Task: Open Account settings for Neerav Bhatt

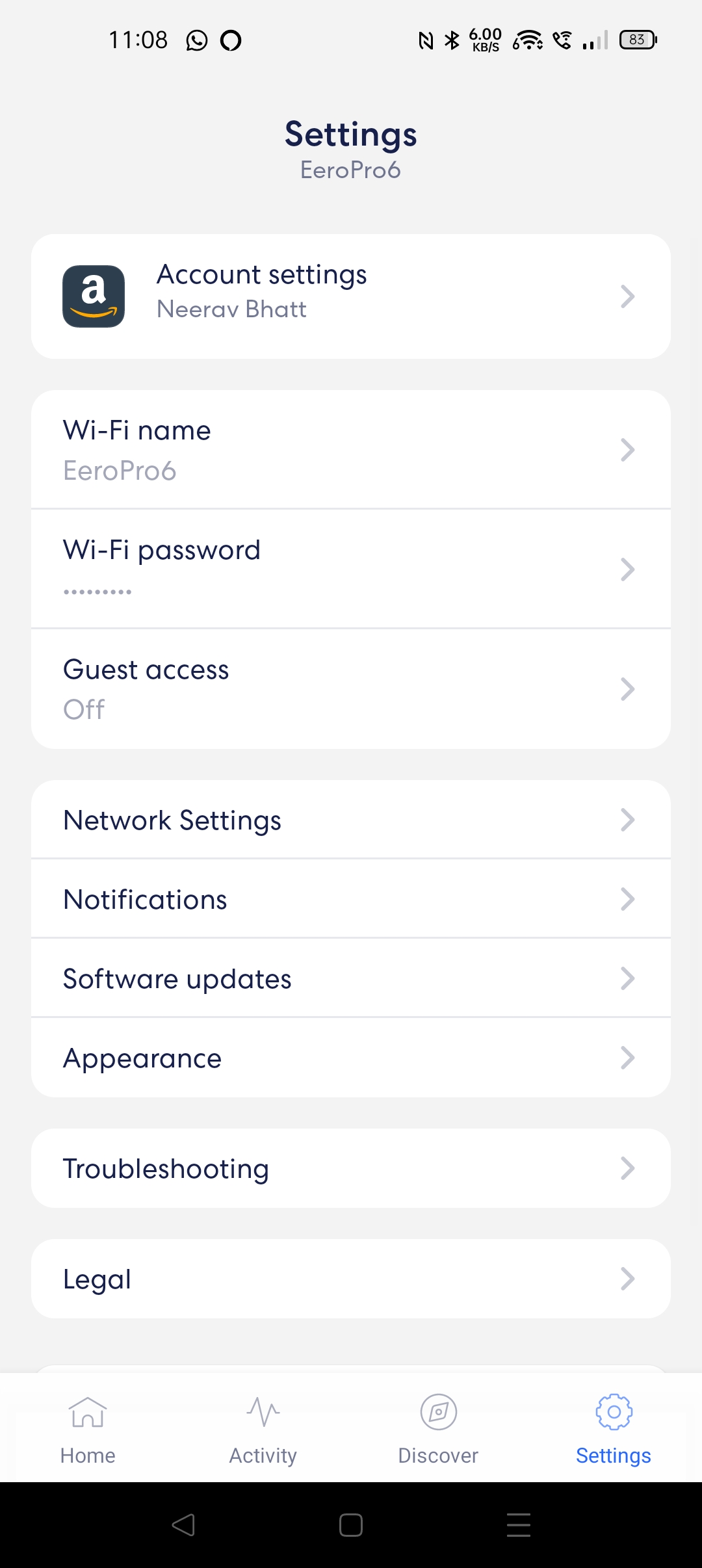Action: (351, 296)
